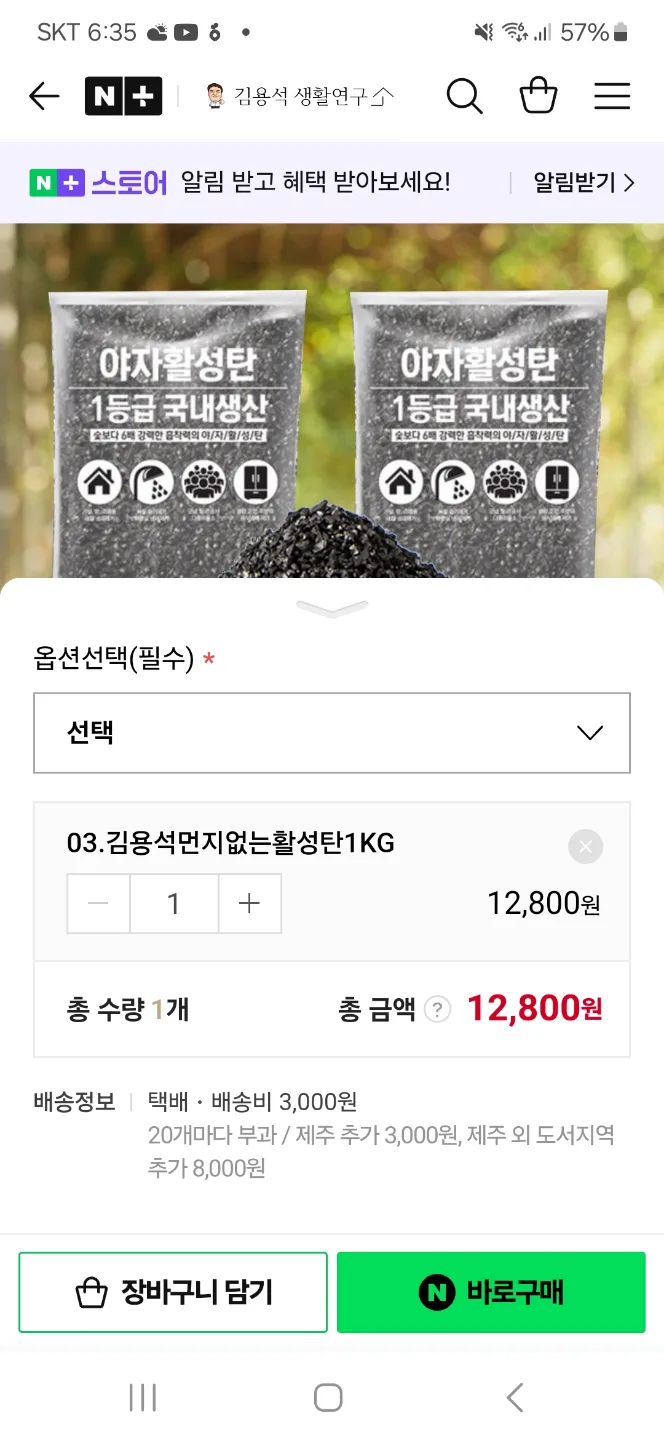This screenshot has height=1440, width=664.
Task: Open 김용석 생활연구소 store page
Action: click(x=300, y=96)
